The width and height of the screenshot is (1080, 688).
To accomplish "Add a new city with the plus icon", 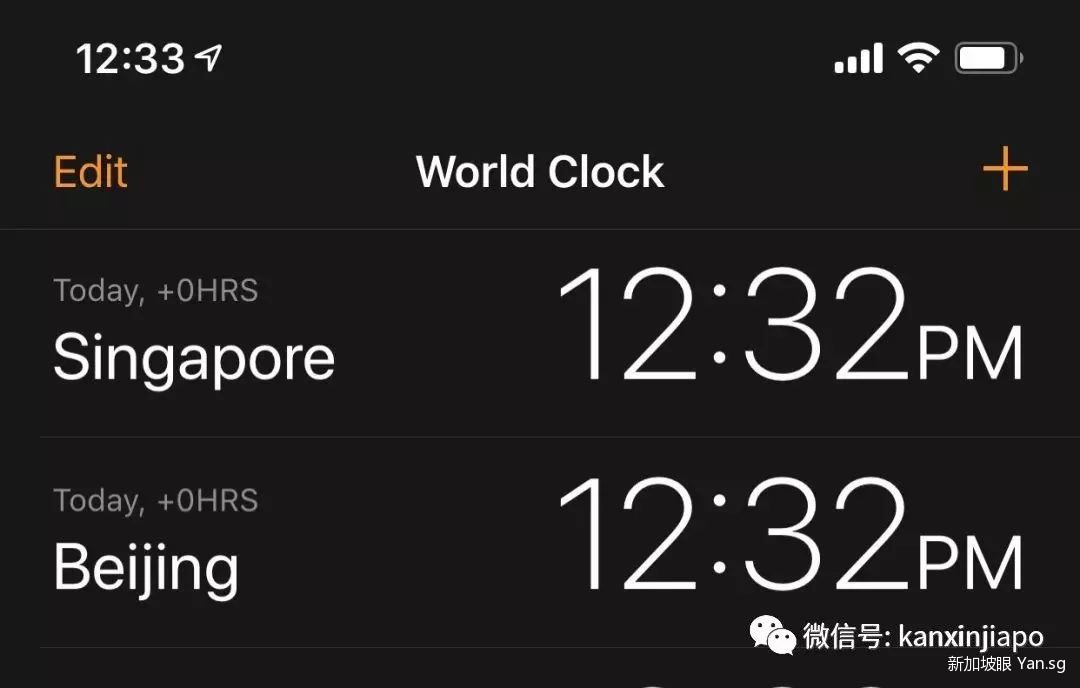I will click(1004, 171).
